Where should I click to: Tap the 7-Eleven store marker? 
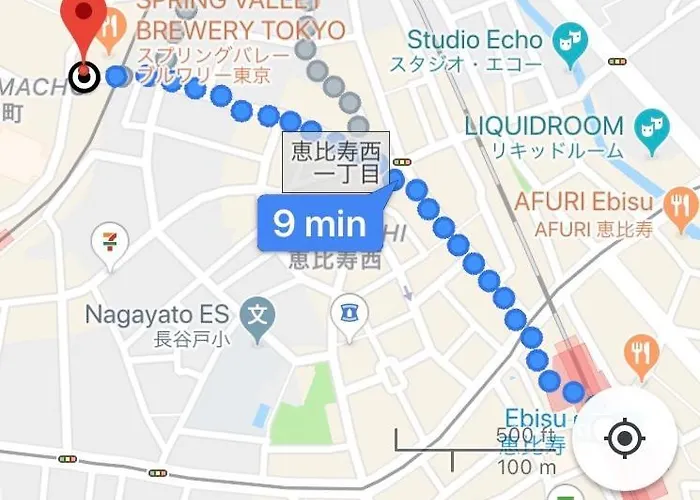[108, 241]
